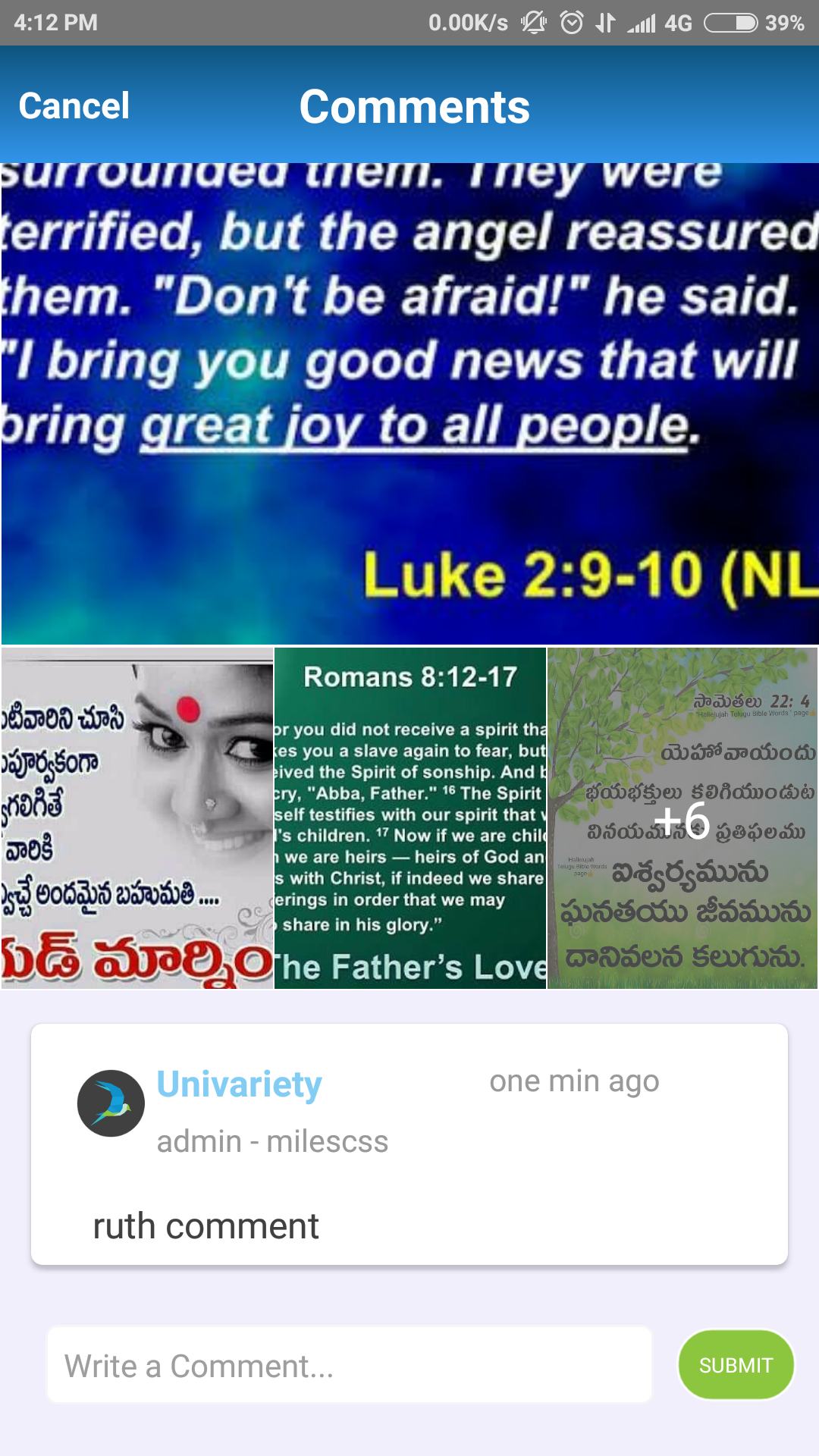
Task: Open the Univariety commenter name
Action: 239,1084
